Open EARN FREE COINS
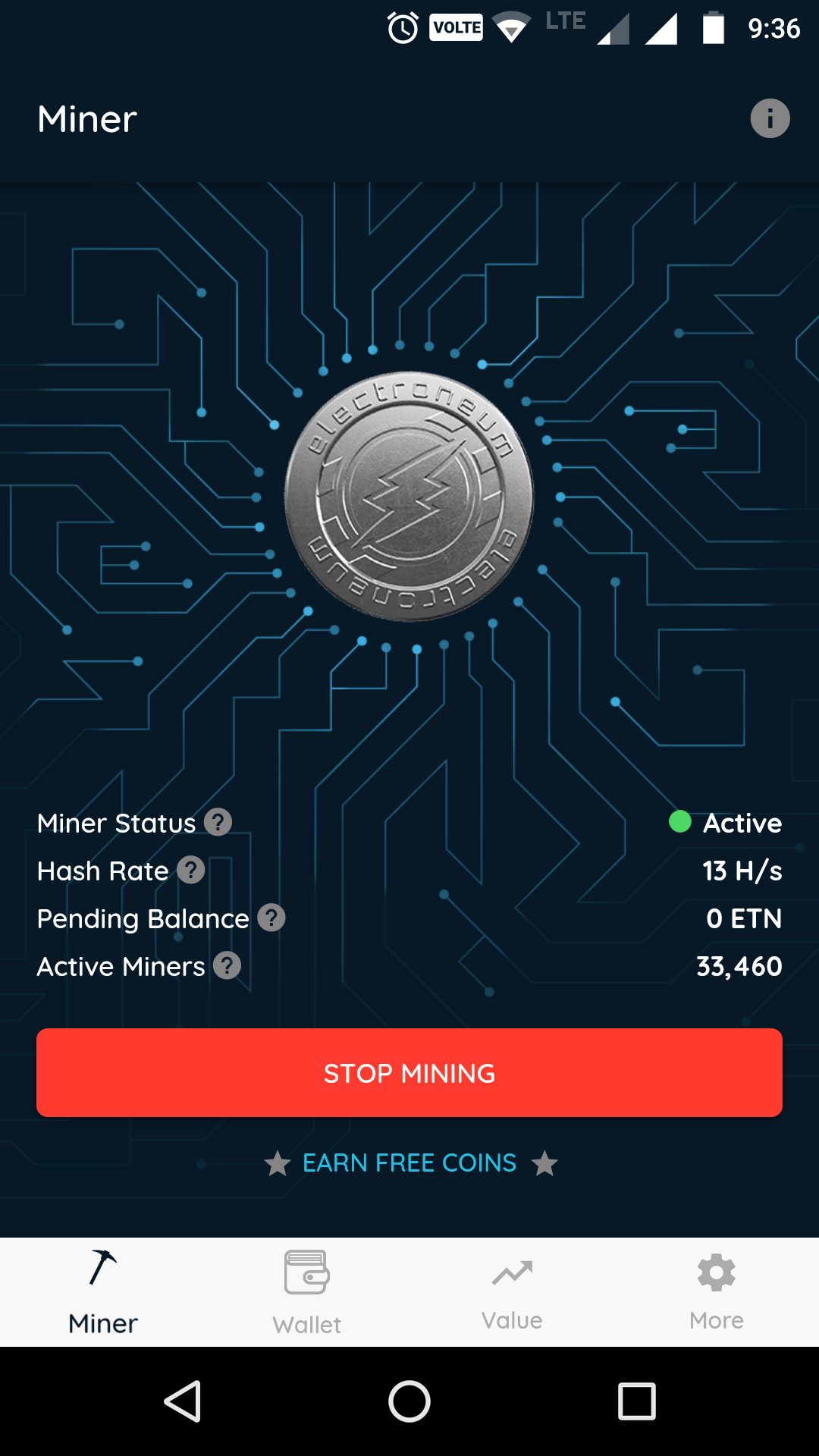Image resolution: width=819 pixels, height=1456 pixels. pos(409,1163)
